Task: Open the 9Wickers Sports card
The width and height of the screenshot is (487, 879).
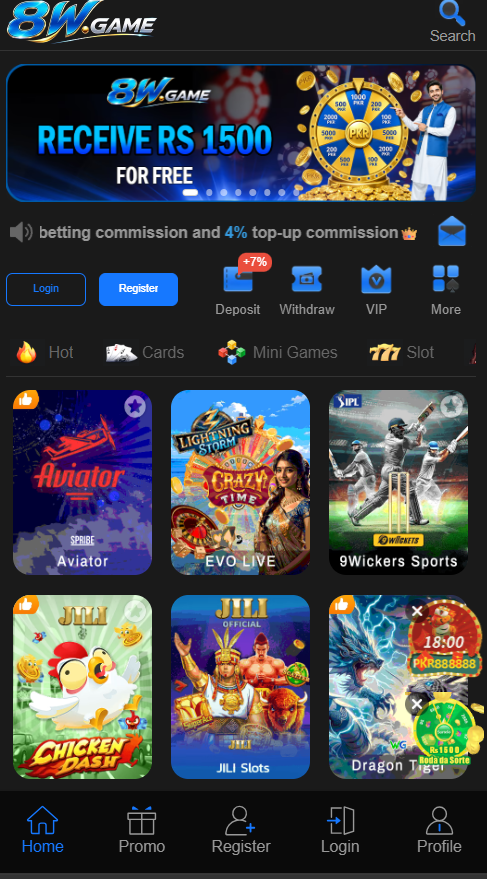Action: click(x=398, y=482)
